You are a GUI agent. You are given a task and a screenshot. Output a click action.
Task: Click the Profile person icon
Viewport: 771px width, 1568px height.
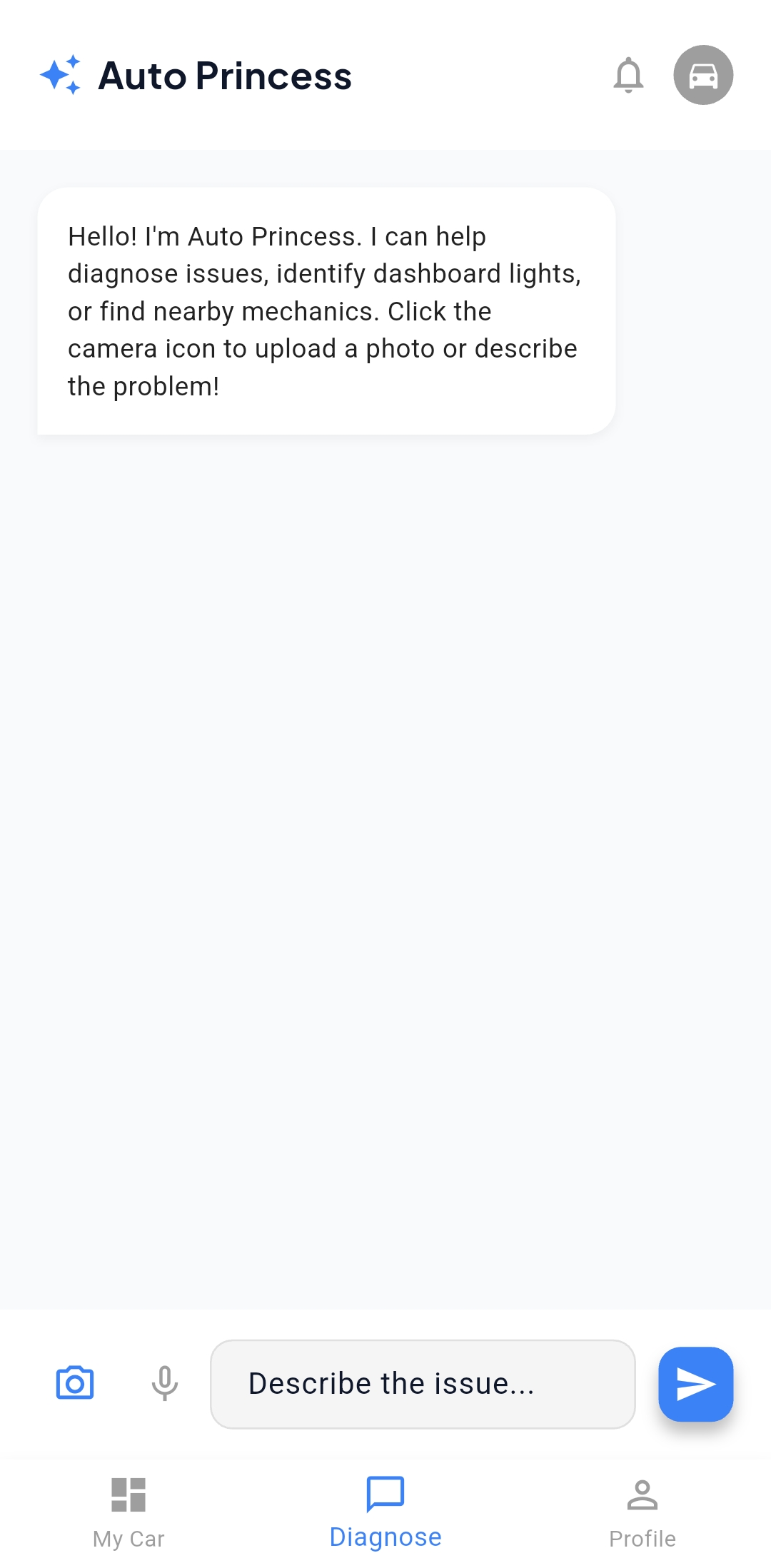pos(641,1494)
